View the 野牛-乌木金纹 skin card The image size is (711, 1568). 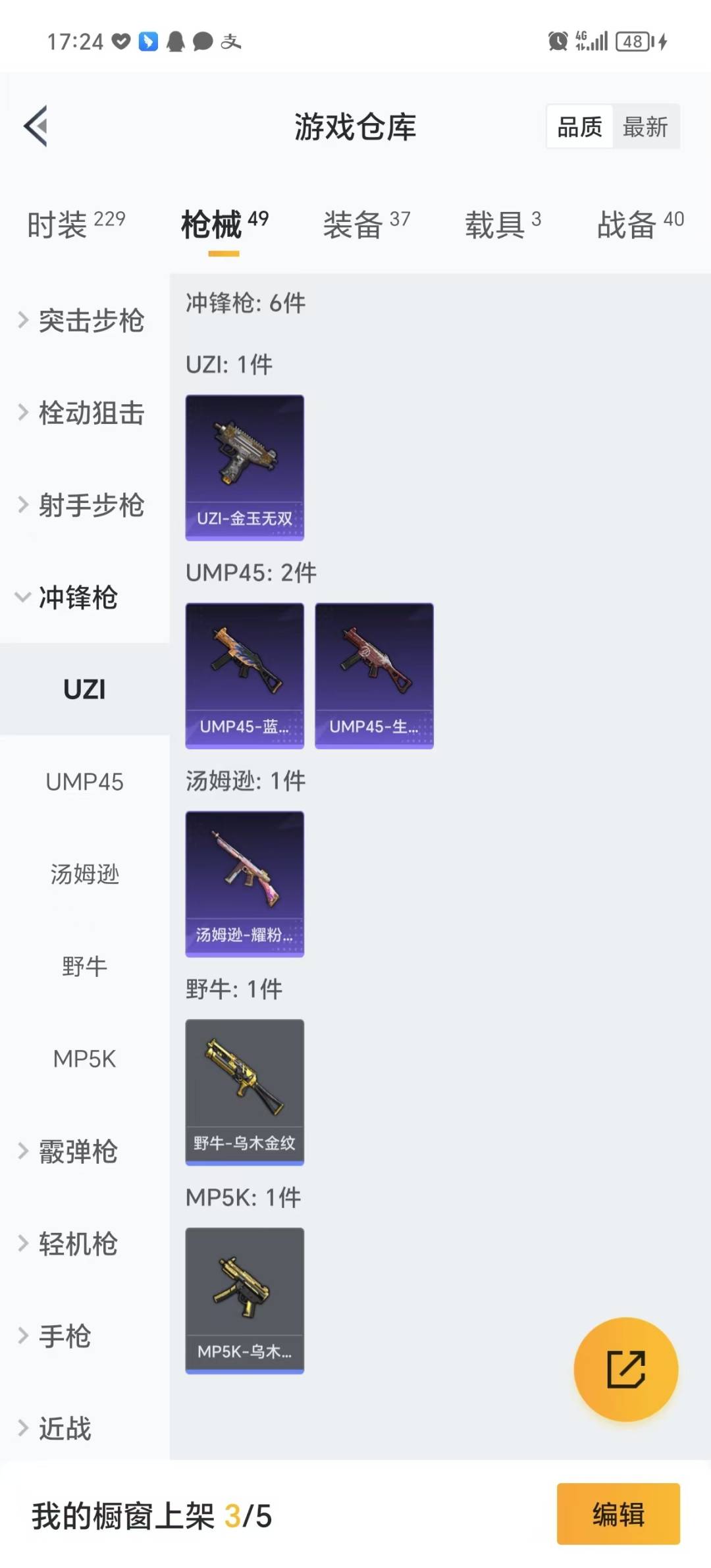[x=245, y=1092]
